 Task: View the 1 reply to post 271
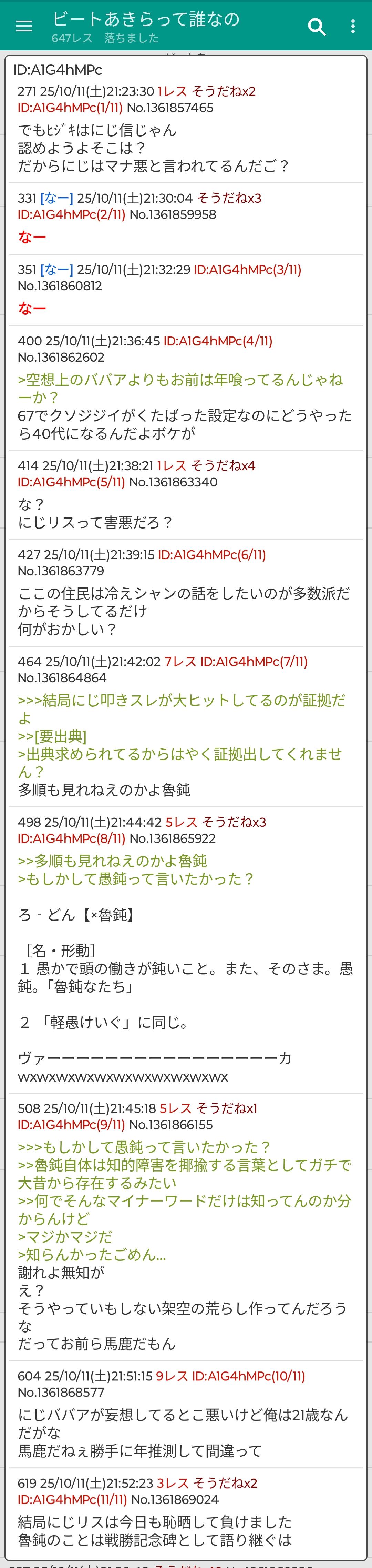pos(172,91)
